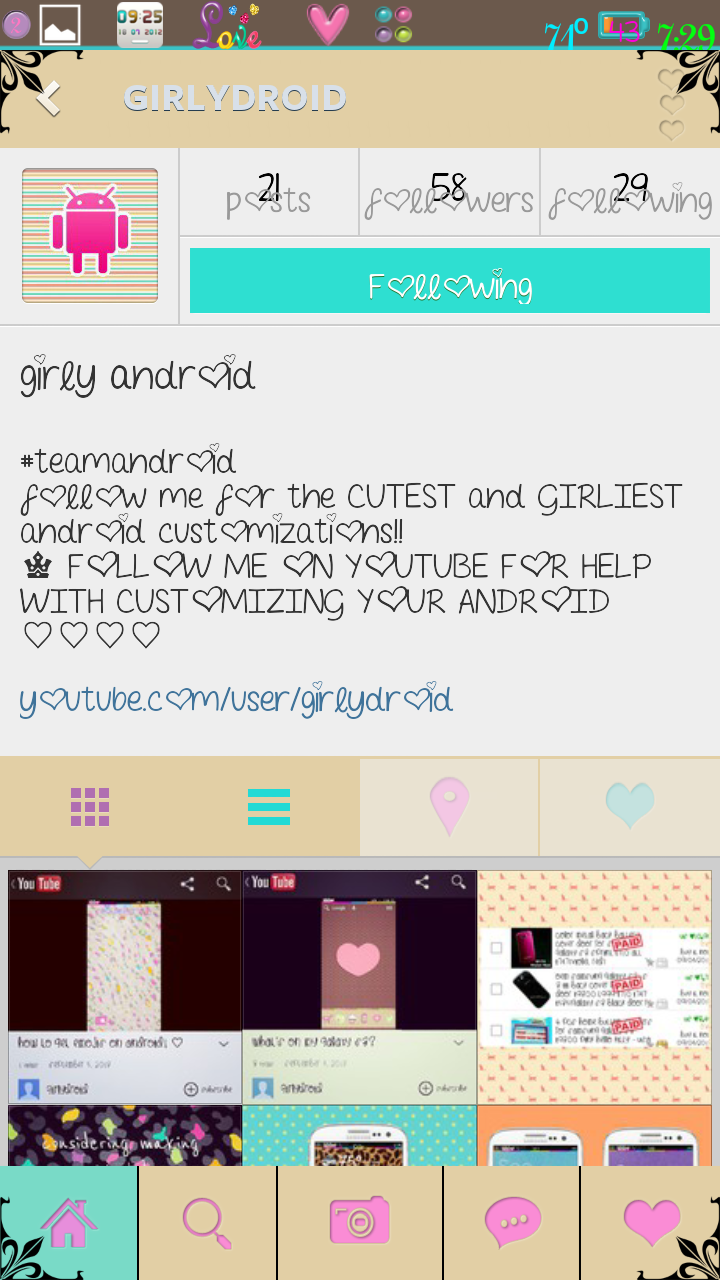
Task: Open the search explore tab
Action: pos(208,1222)
